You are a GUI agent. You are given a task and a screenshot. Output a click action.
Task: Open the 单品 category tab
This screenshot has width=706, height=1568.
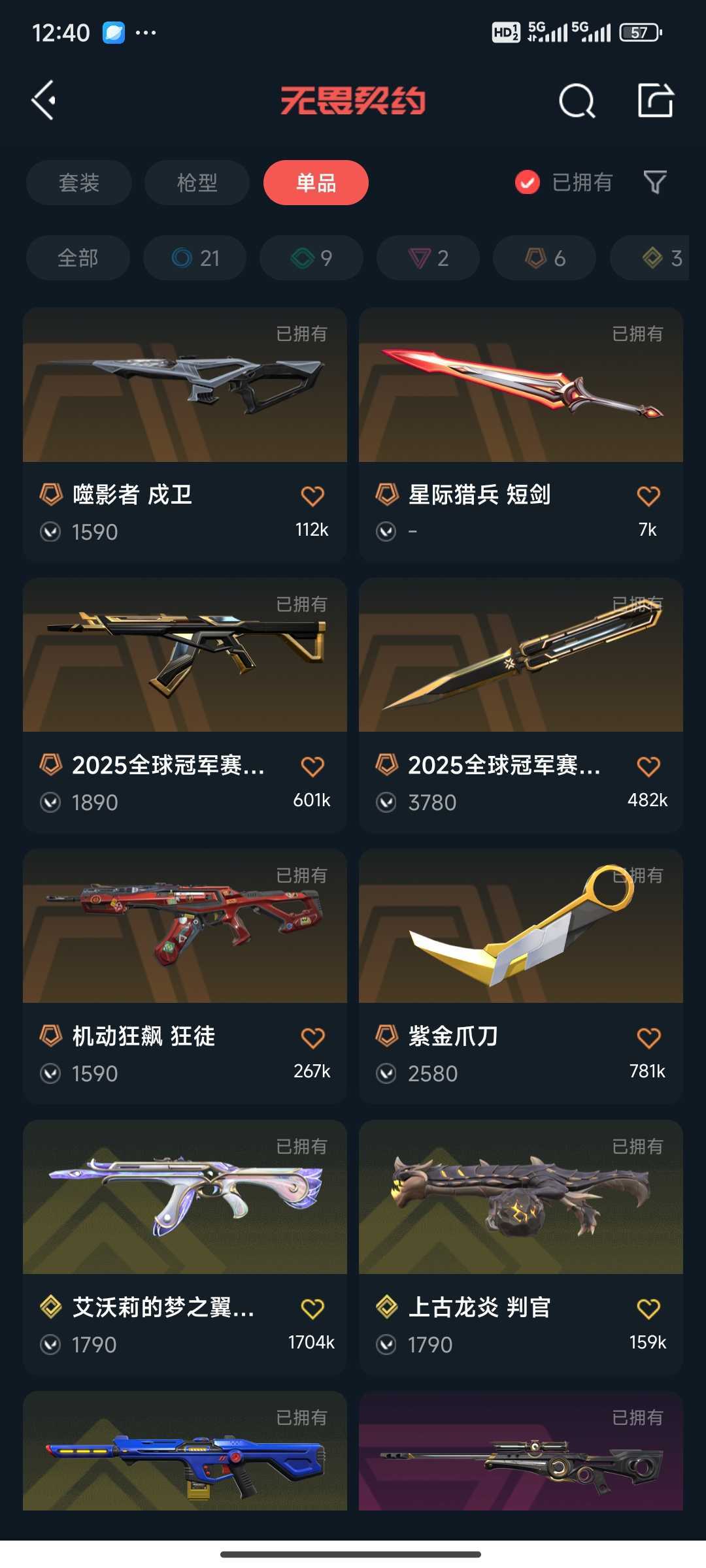315,183
